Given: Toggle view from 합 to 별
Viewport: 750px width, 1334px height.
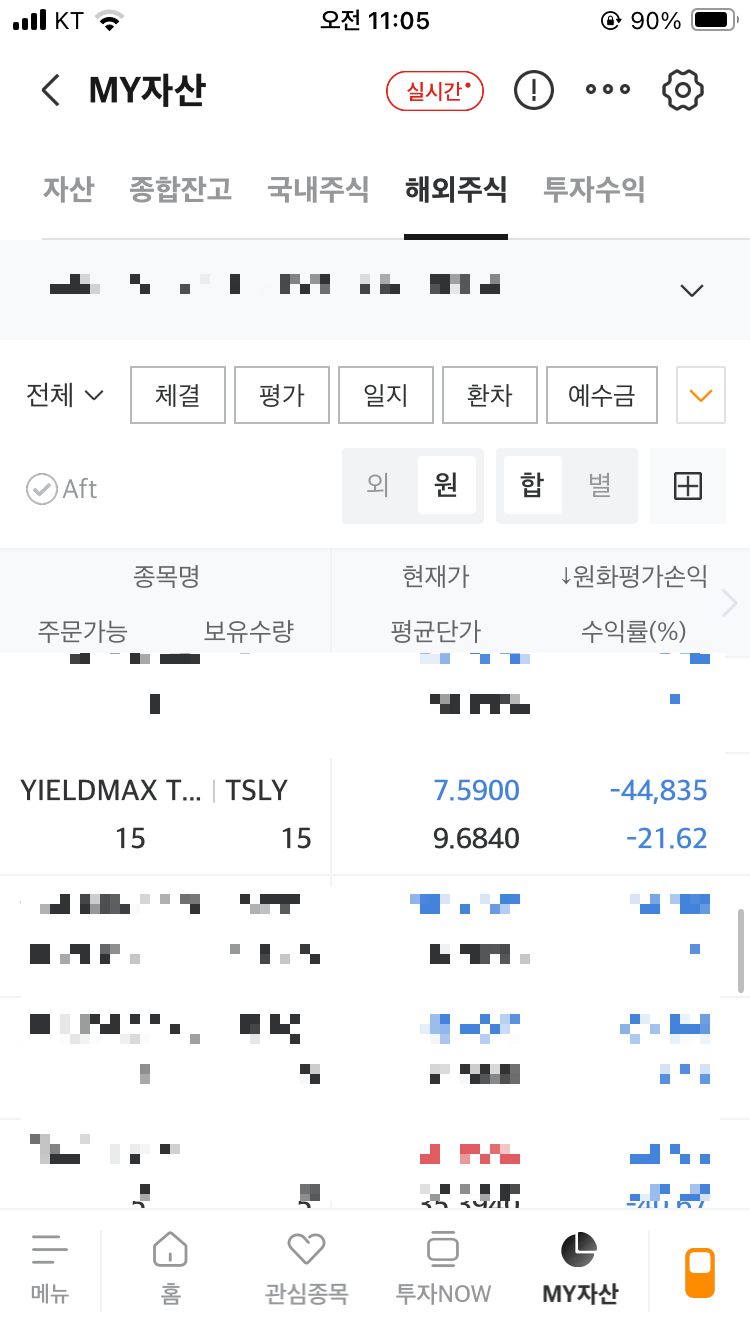Looking at the screenshot, I should coord(602,486).
